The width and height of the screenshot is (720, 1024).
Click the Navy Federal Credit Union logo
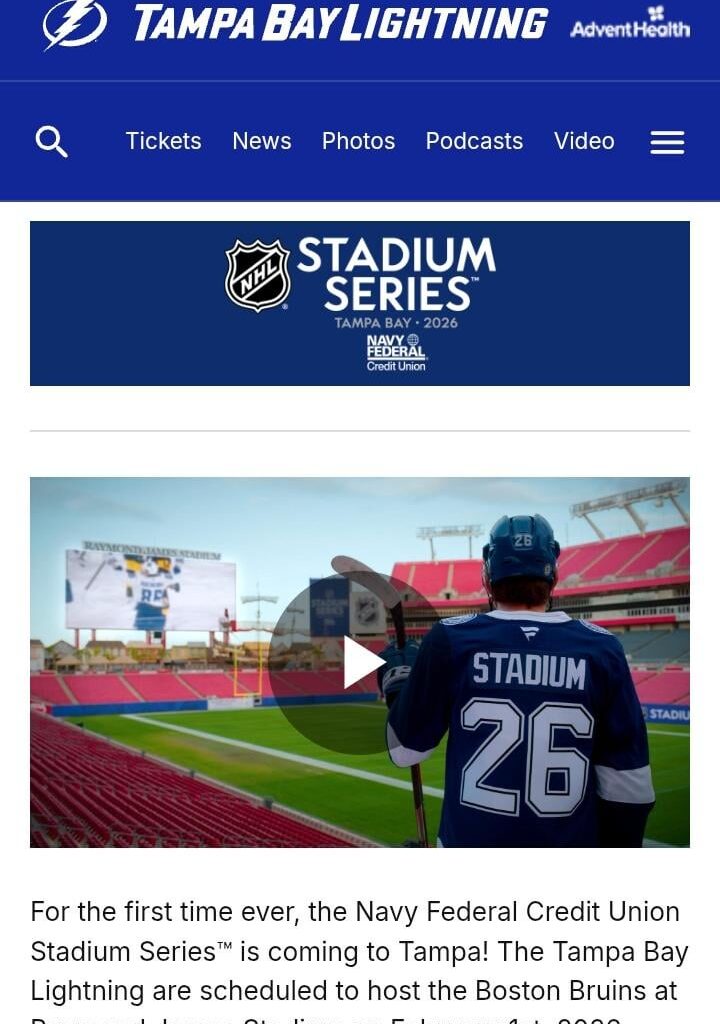point(395,352)
